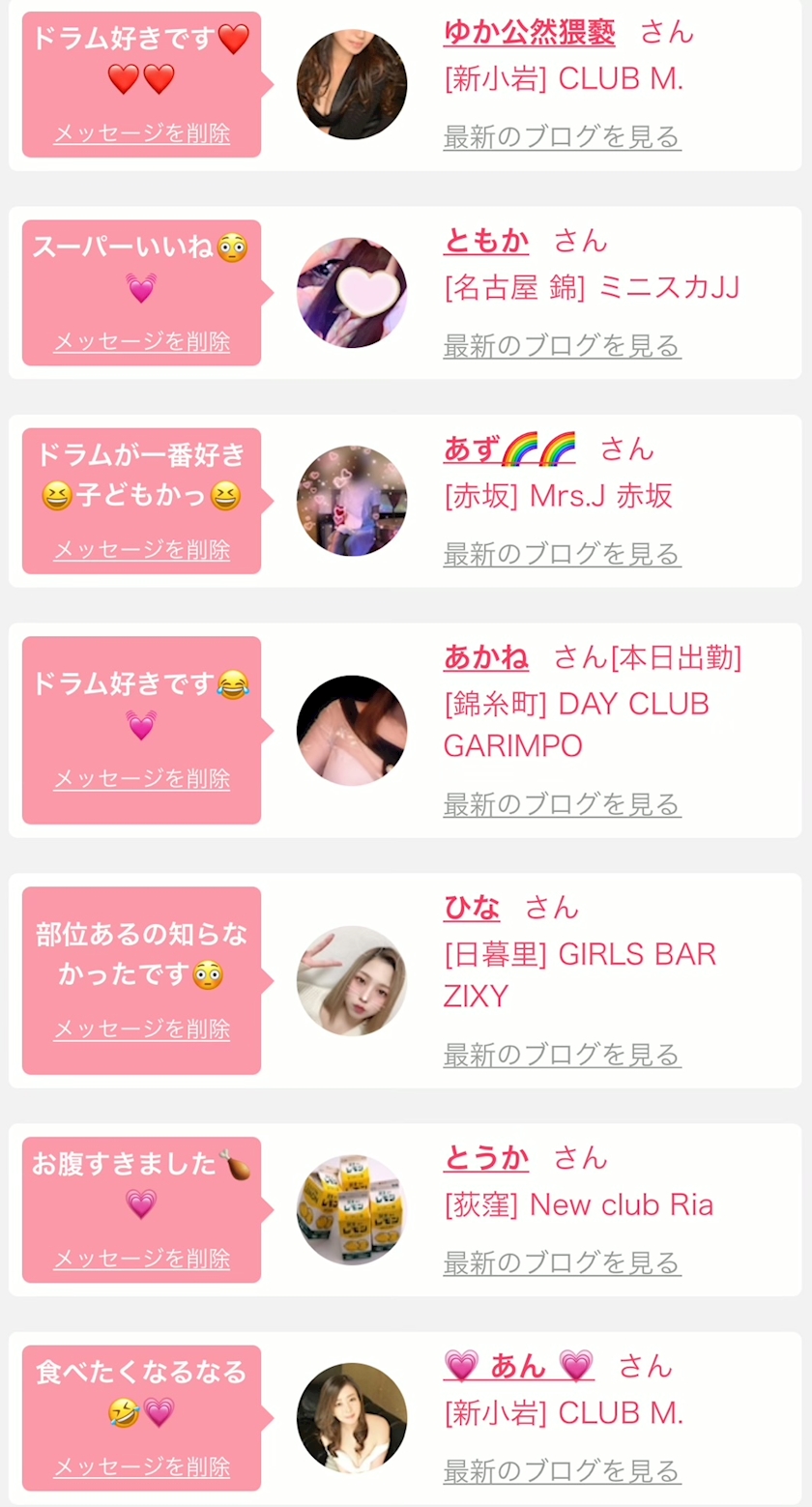Open あかね's profile name link
This screenshot has width=812, height=1507.
pos(486,658)
